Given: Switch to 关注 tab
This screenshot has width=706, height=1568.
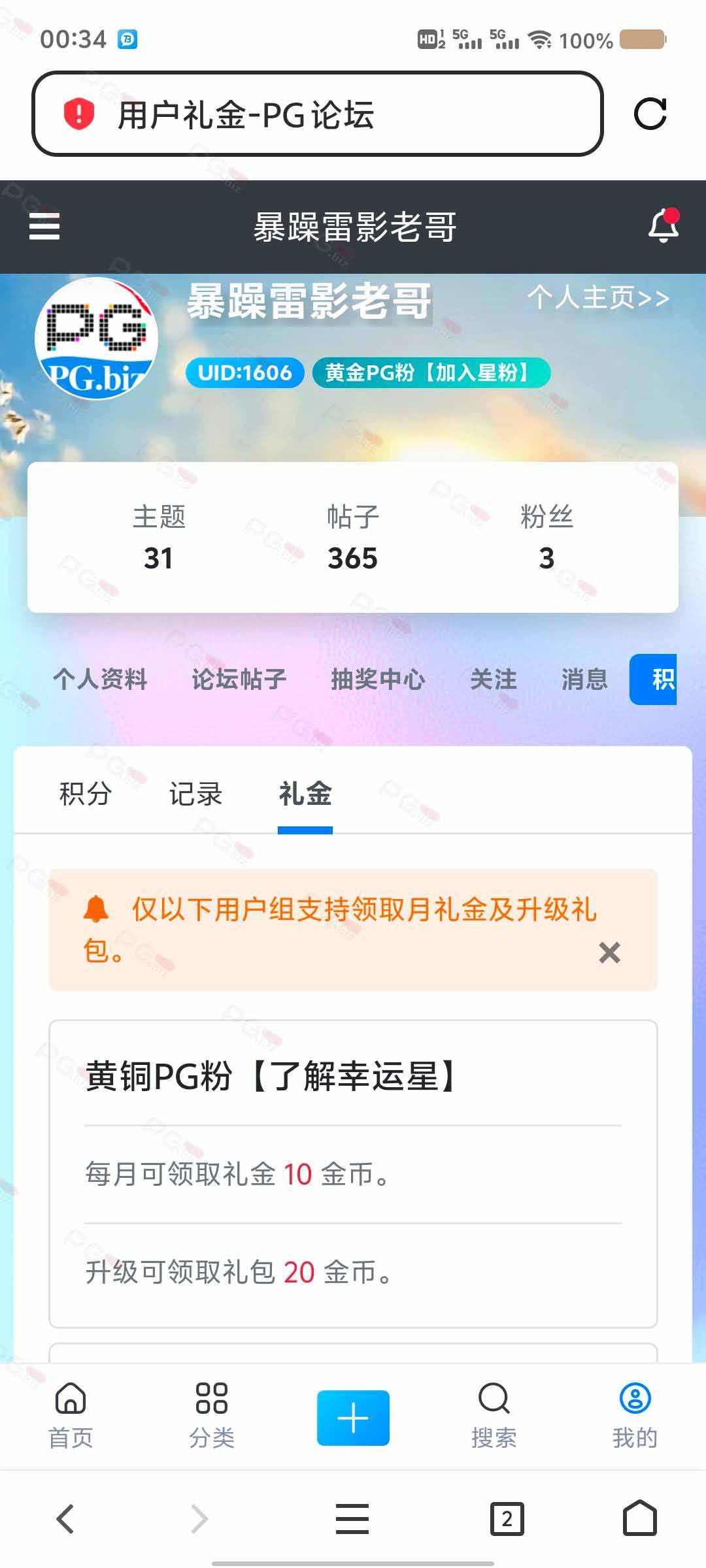Looking at the screenshot, I should coord(494,679).
